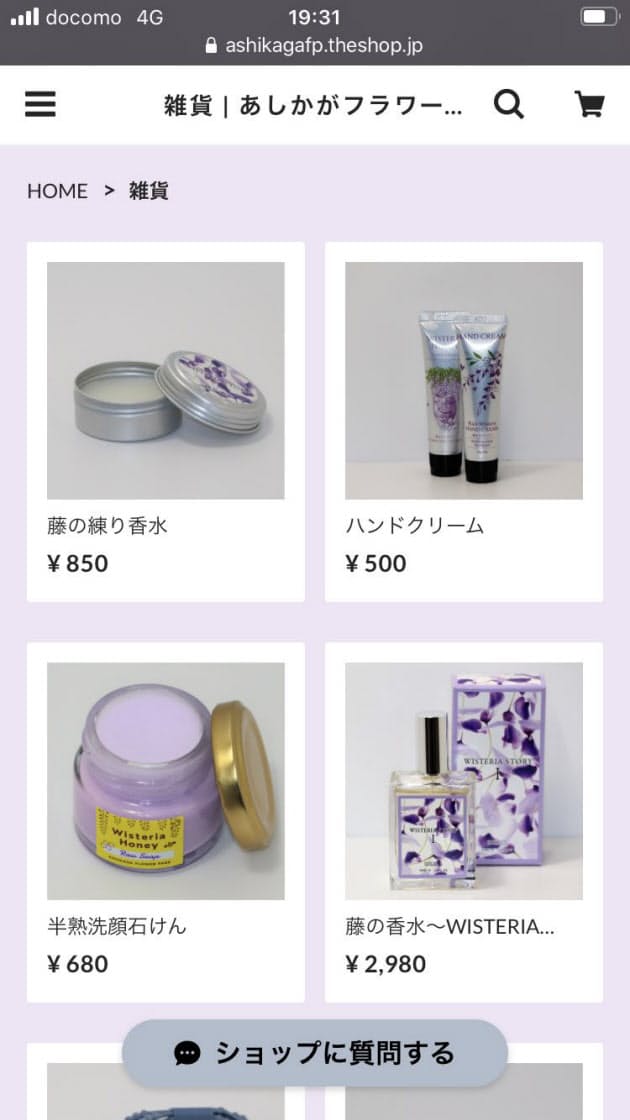Screen dimensions: 630x1120
Task: Go to HOME breadcrumb link
Action: point(57,191)
